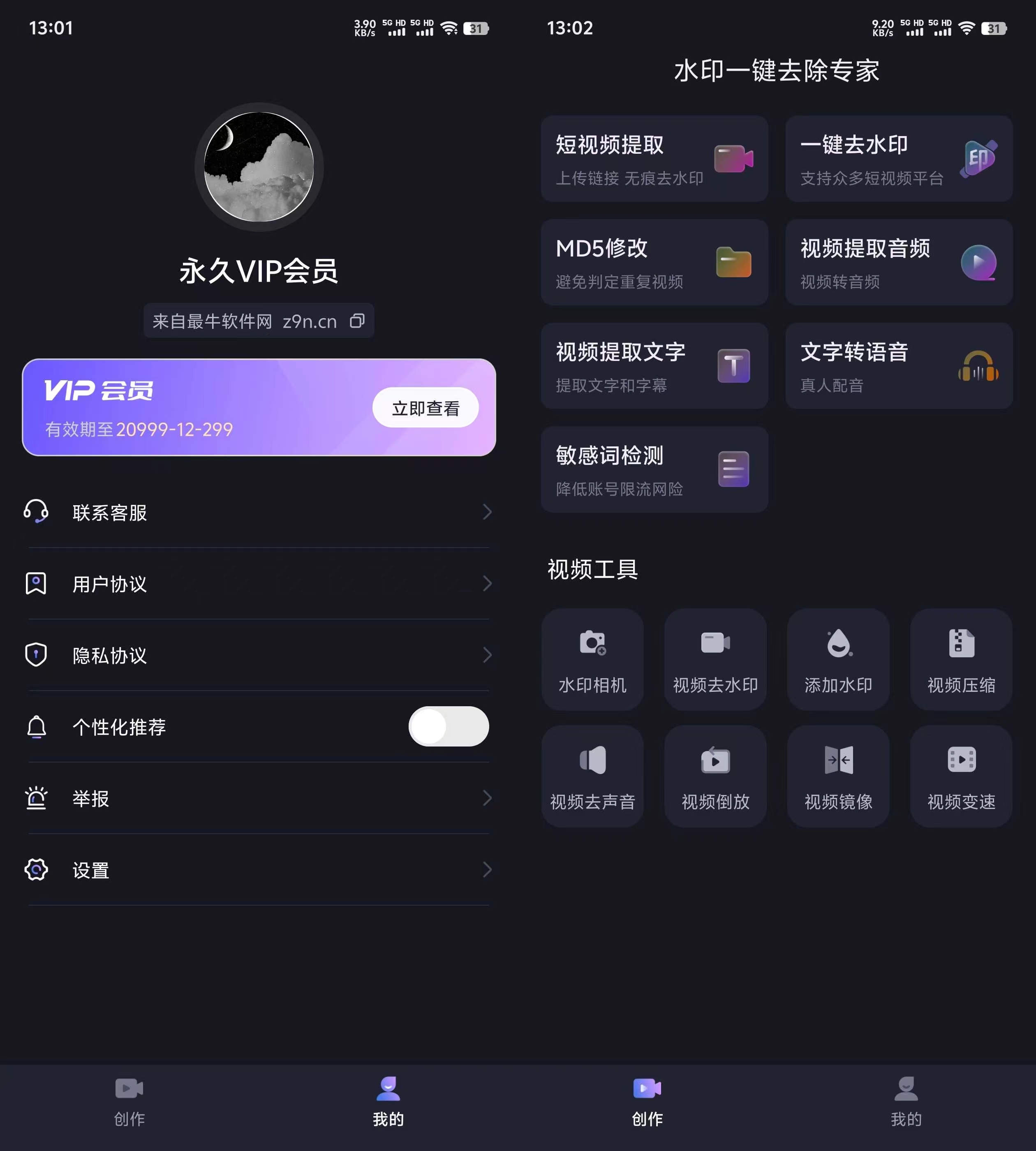Tap the 立即查看 VIP button
Screen dimensions: 1036x1151
[425, 407]
